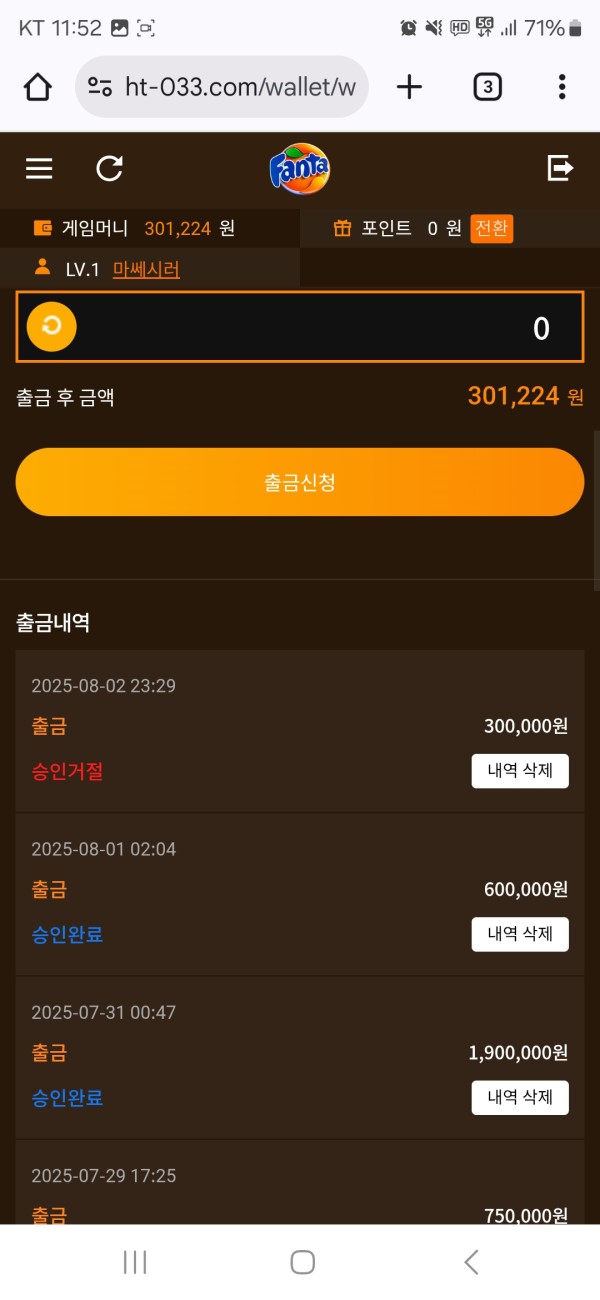Open a new browser tab
Viewport: 600px width, 1300px height.
(409, 87)
